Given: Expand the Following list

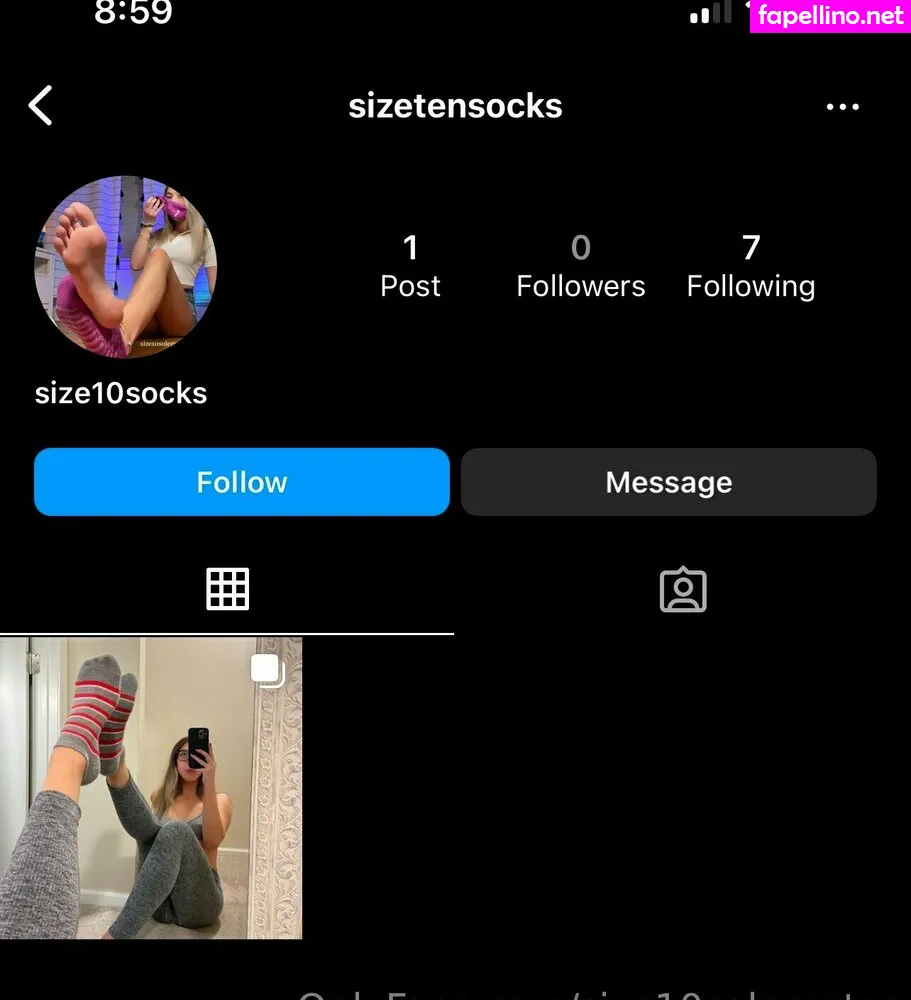Looking at the screenshot, I should pos(750,265).
